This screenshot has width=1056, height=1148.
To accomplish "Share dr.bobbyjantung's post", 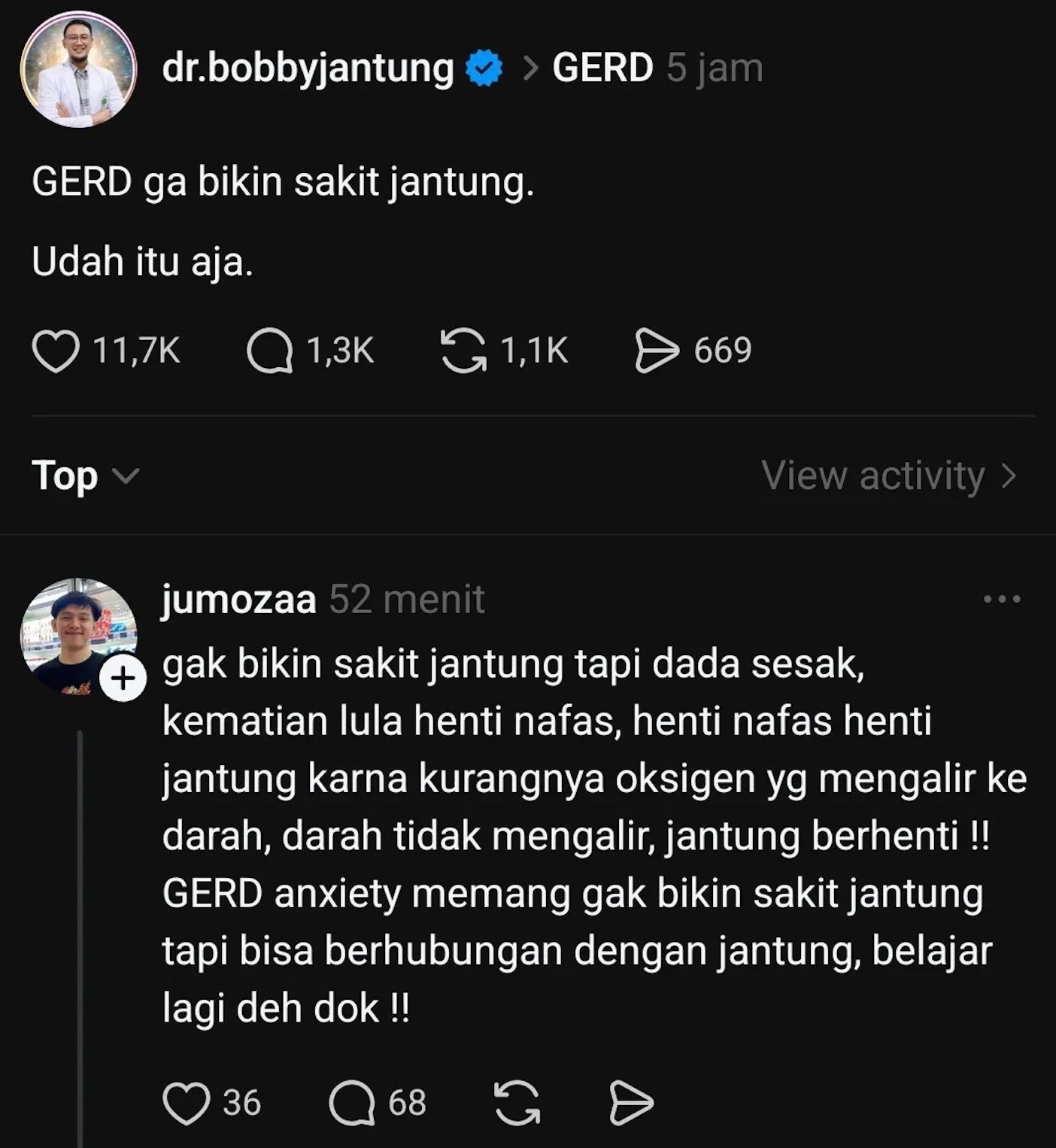I will [656, 351].
